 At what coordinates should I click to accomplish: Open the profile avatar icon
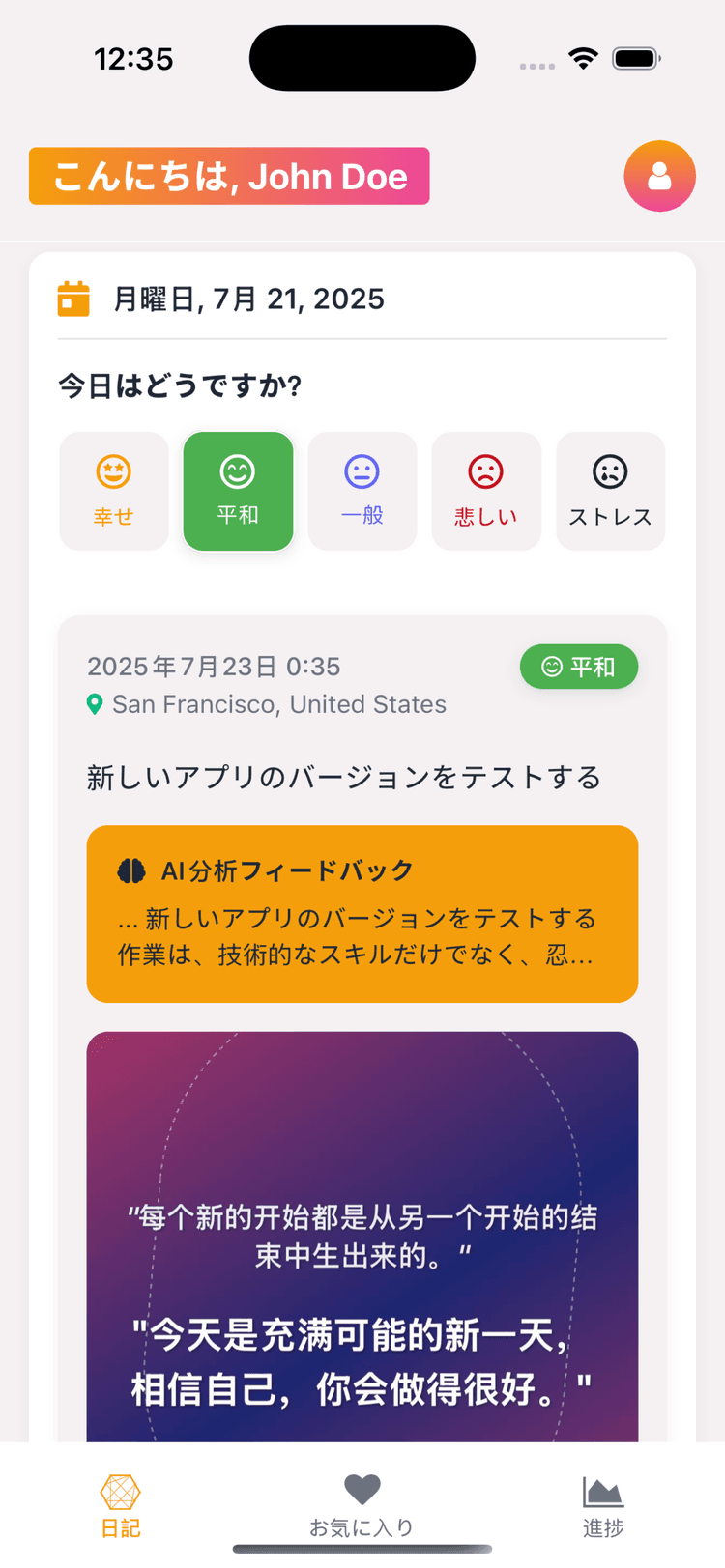[659, 176]
